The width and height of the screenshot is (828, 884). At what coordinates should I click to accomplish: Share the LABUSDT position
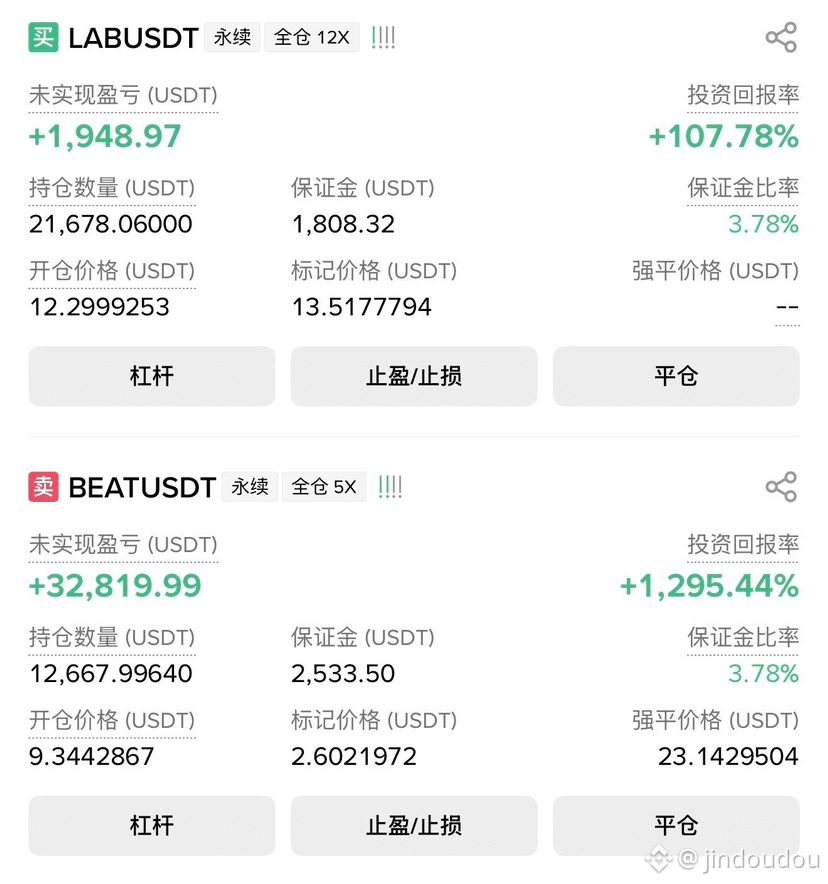(x=781, y=38)
